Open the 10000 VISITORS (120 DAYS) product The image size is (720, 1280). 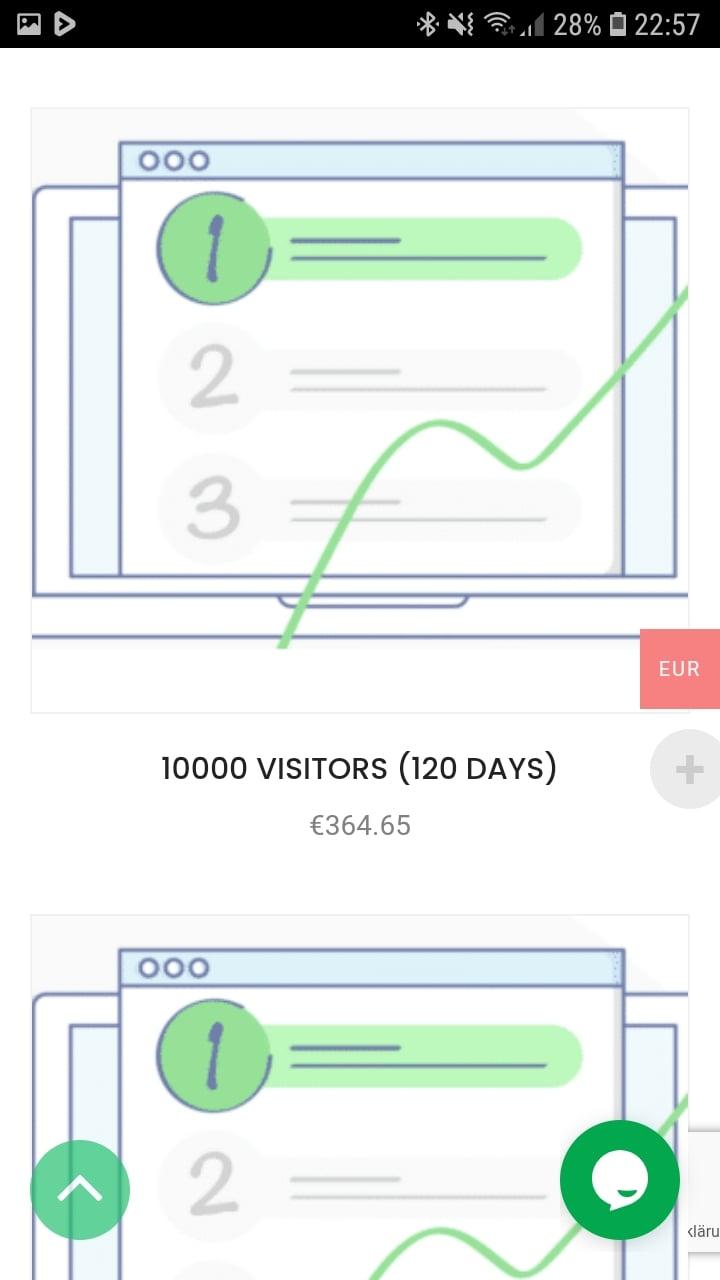(360, 769)
